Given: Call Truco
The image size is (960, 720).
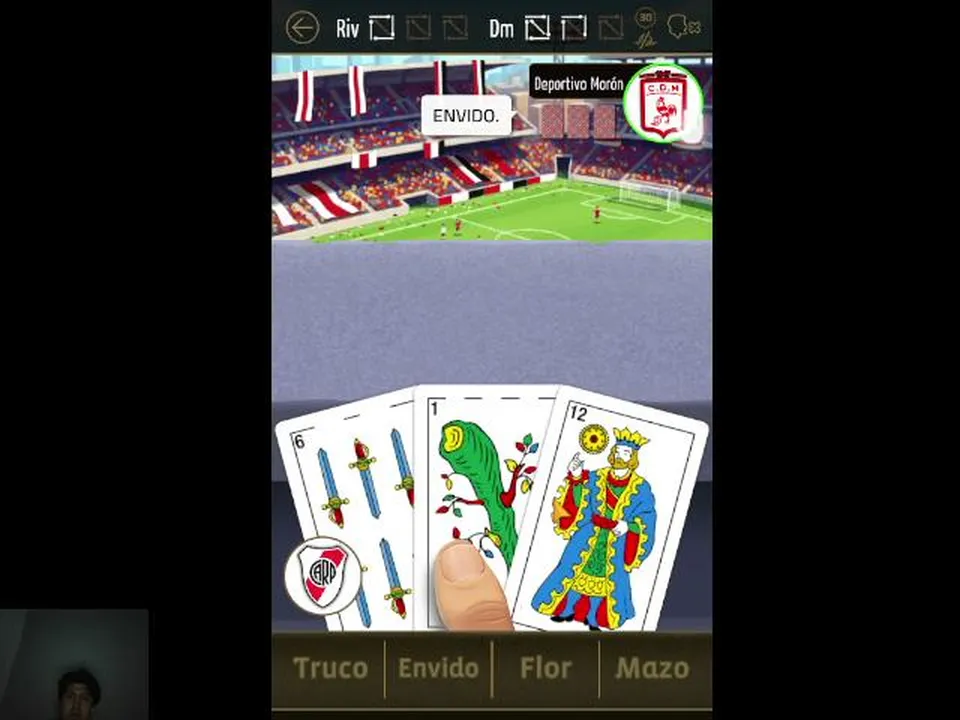Looking at the screenshot, I should pos(330,668).
